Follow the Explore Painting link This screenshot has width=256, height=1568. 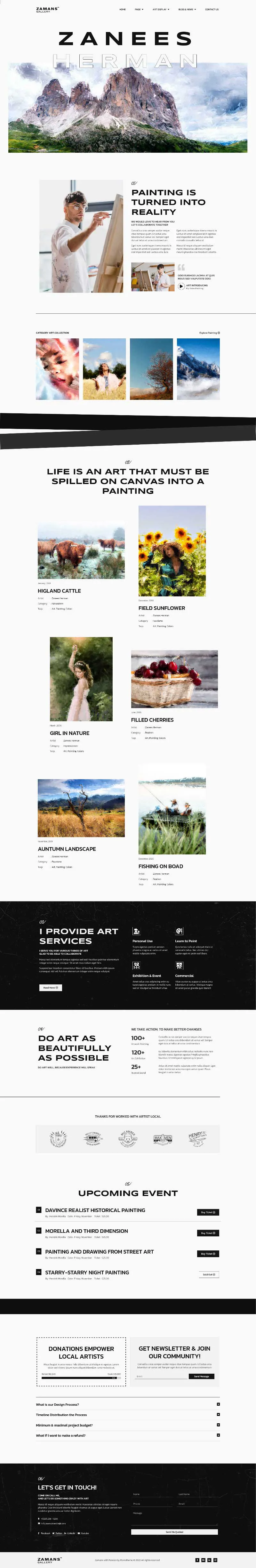point(209,333)
